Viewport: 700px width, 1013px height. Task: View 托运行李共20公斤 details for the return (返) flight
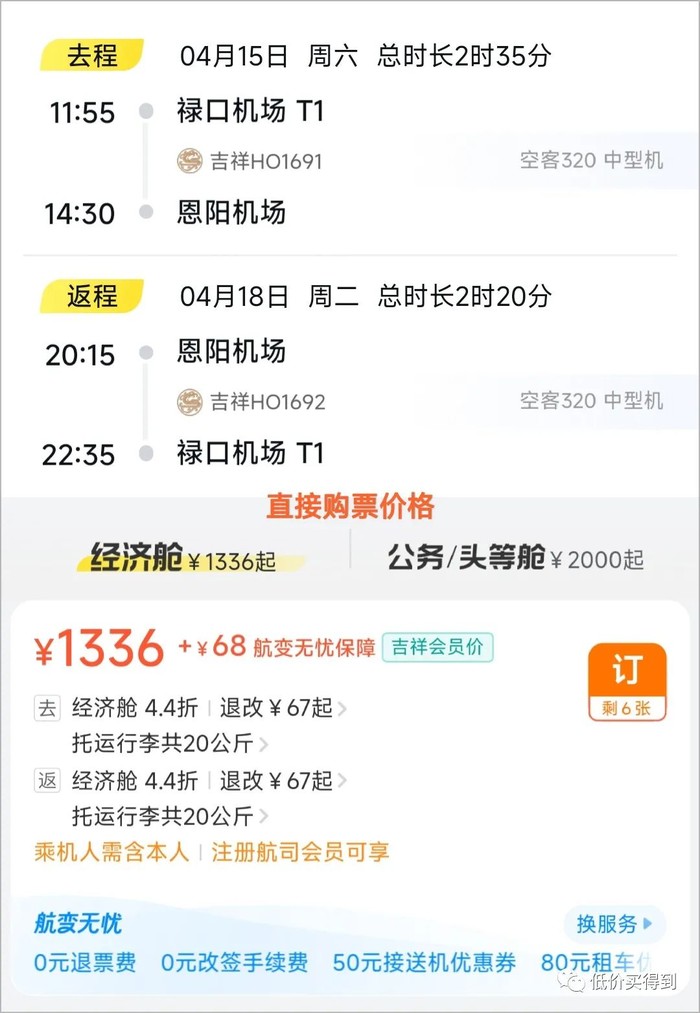click(169, 816)
